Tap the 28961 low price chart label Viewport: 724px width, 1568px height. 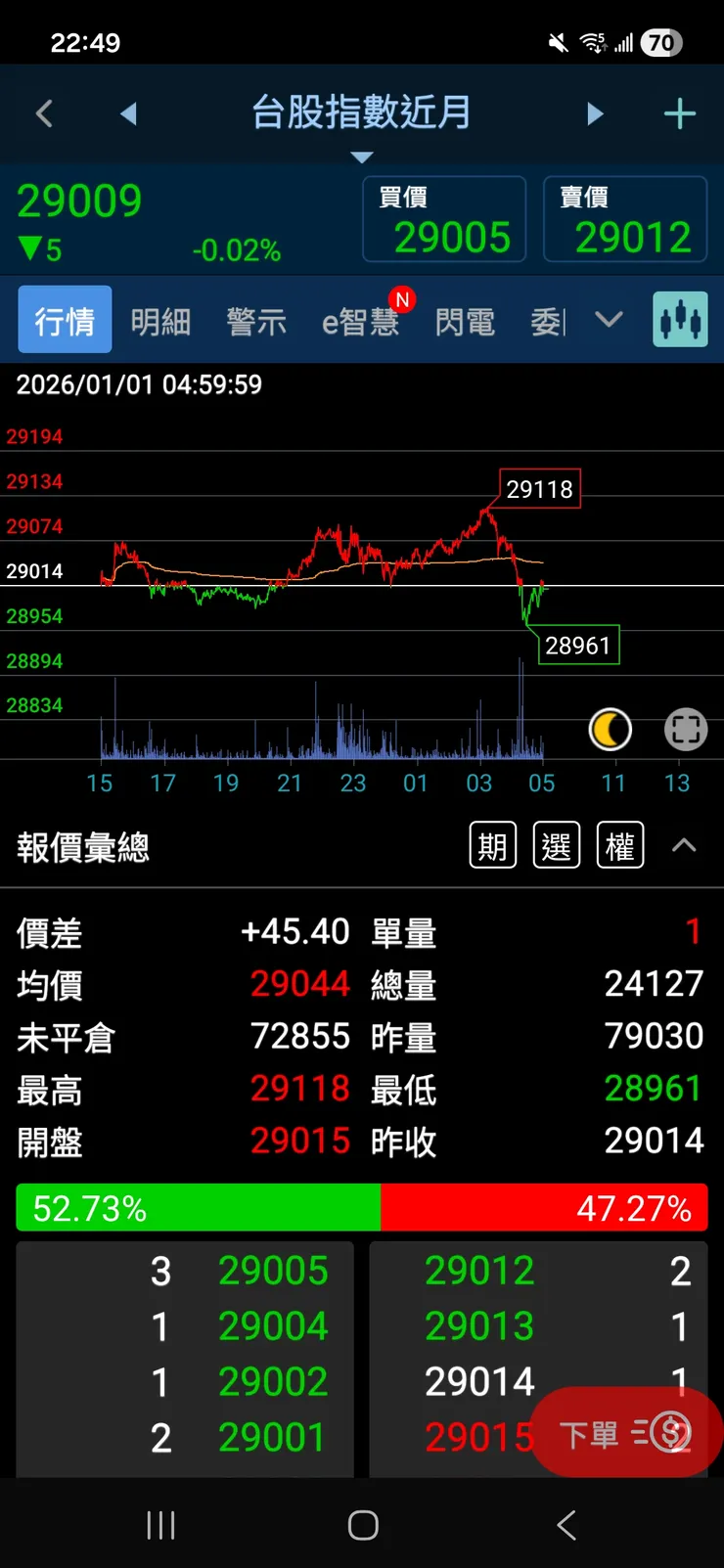pos(578,645)
